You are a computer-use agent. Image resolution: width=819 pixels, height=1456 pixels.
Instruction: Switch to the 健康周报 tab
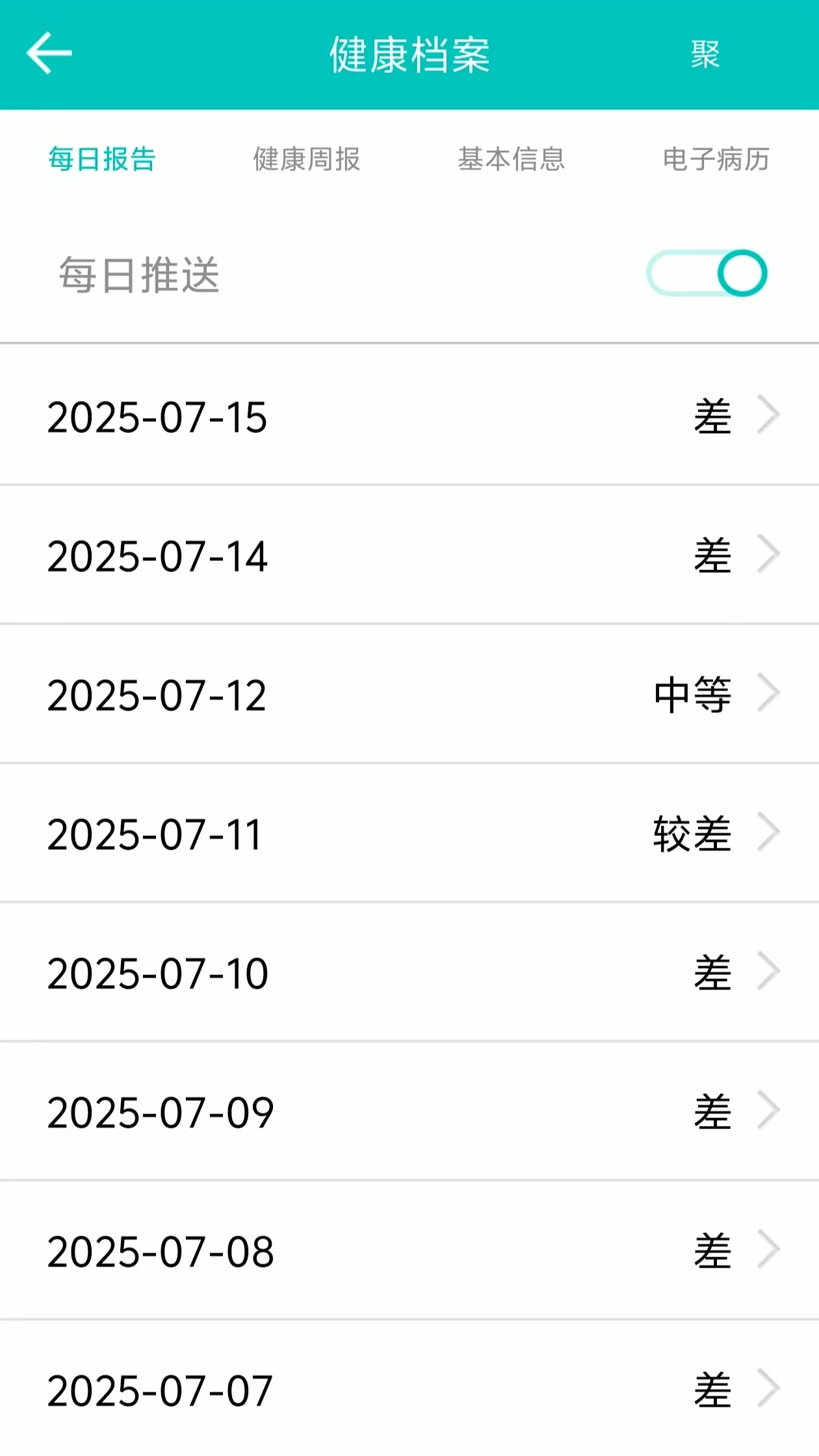tap(307, 159)
